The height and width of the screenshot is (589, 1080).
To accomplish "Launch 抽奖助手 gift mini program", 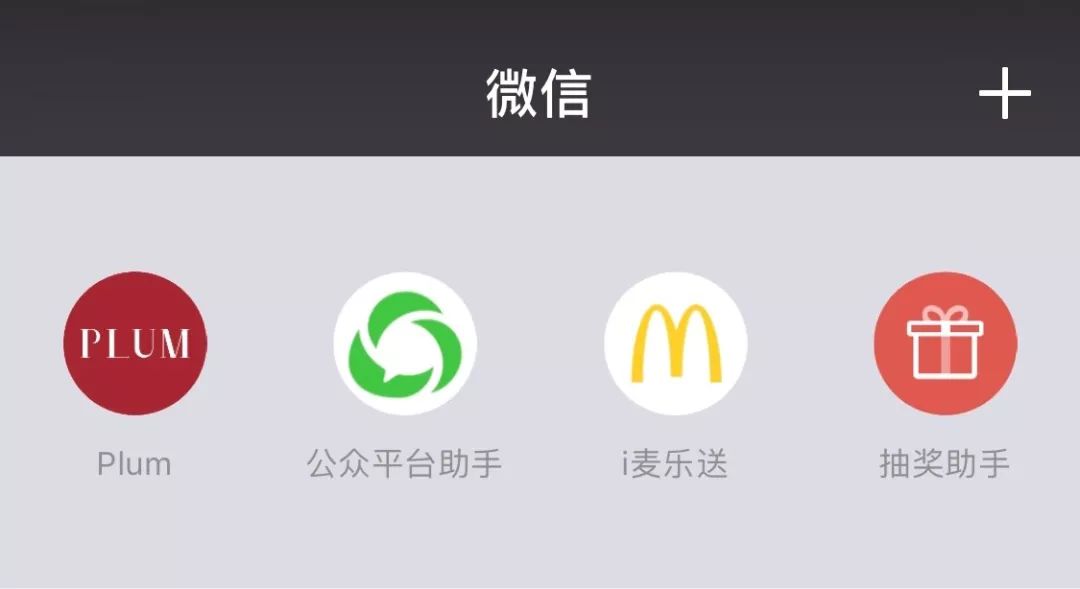I will pyautogui.click(x=945, y=344).
